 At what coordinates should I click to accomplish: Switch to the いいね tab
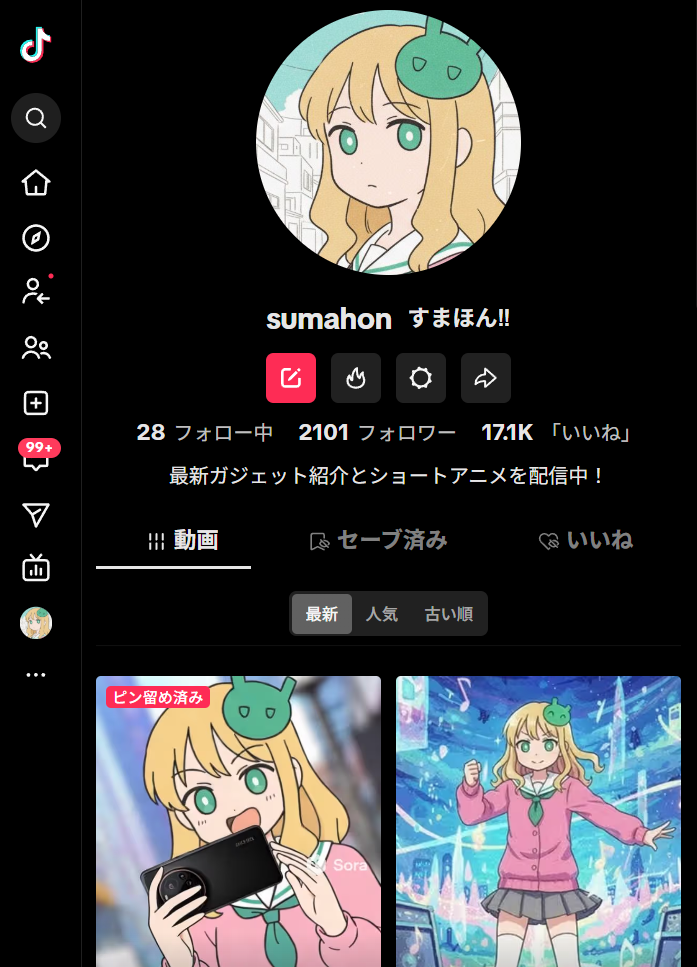click(586, 541)
